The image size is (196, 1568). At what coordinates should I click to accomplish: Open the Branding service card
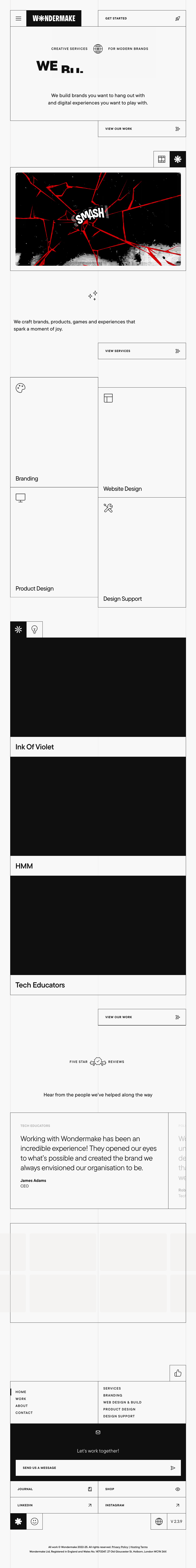coord(53,432)
